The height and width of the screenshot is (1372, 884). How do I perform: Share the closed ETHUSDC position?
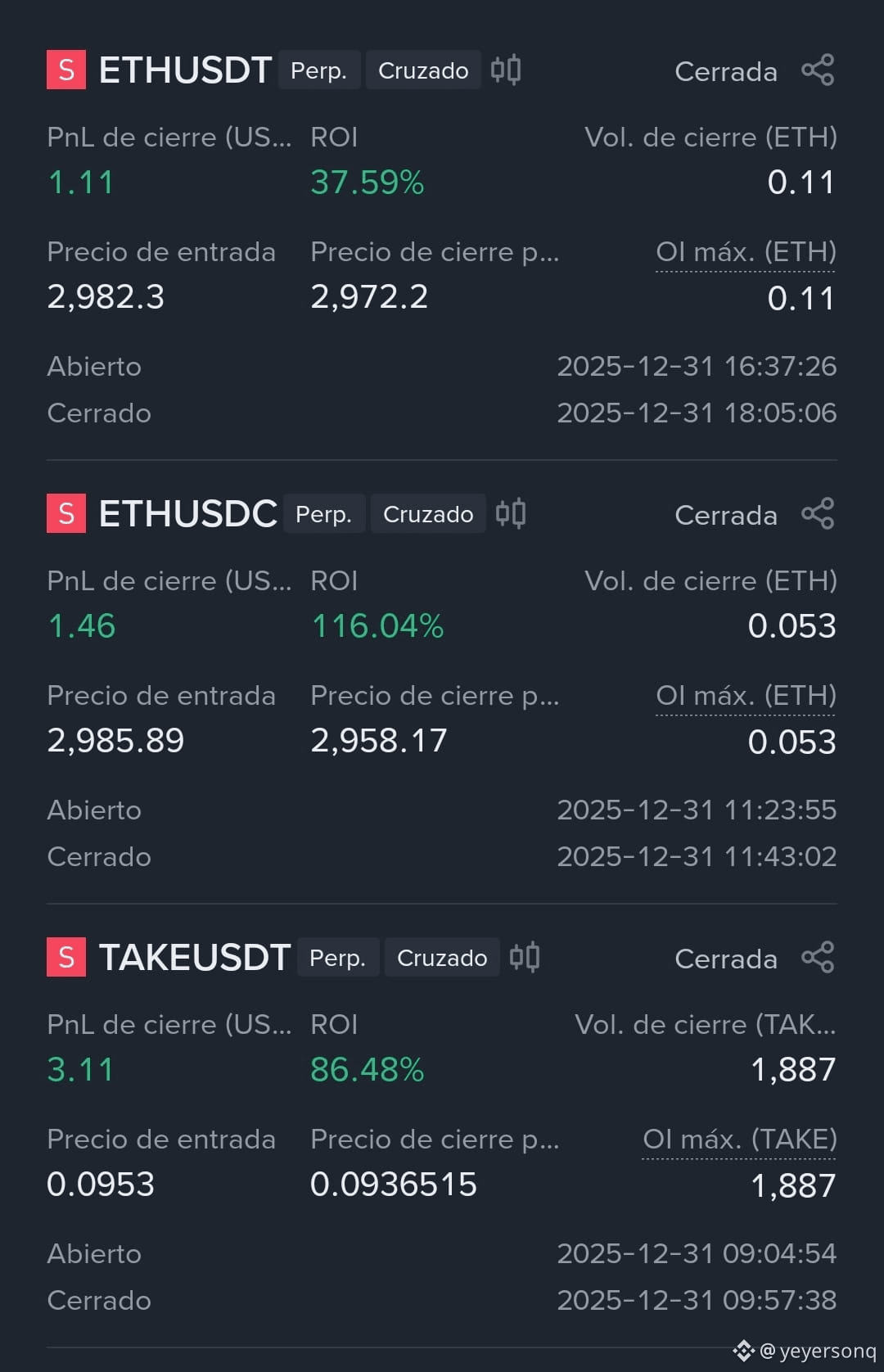(818, 514)
